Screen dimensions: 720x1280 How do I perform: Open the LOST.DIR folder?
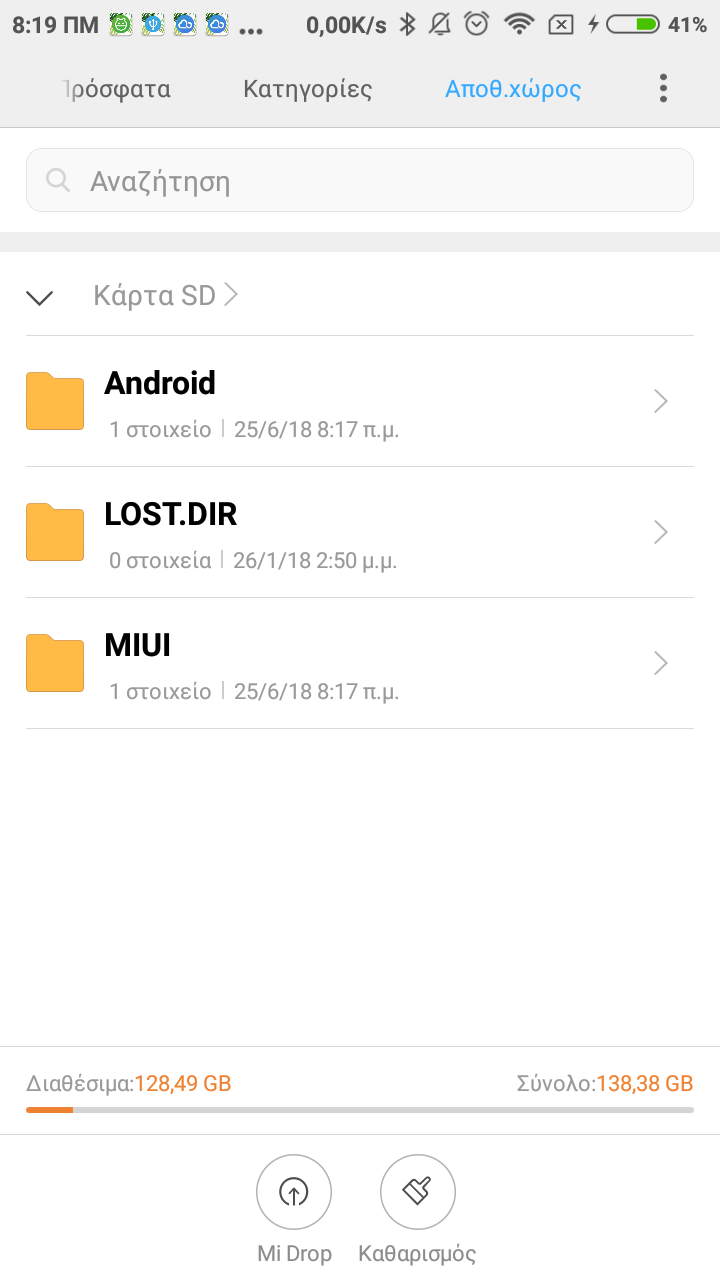tap(360, 533)
